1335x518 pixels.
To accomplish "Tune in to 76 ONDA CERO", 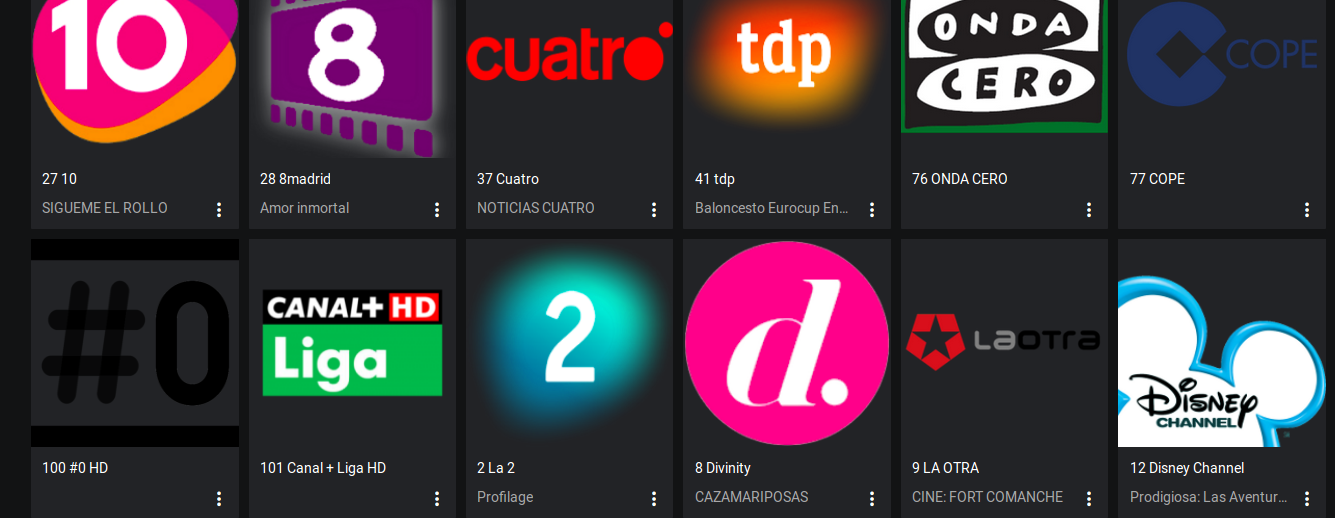I will click(1004, 70).
